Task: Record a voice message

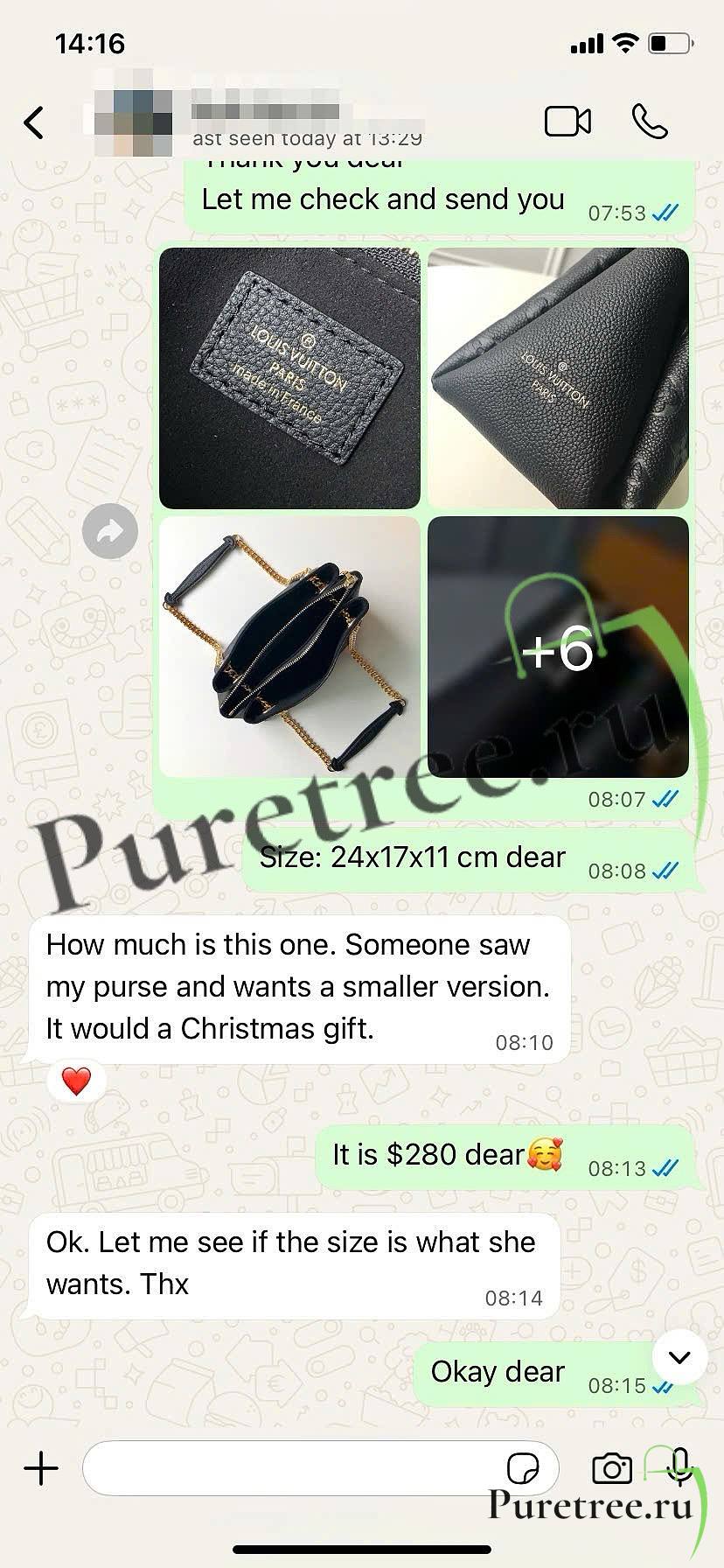Action: click(x=679, y=1466)
